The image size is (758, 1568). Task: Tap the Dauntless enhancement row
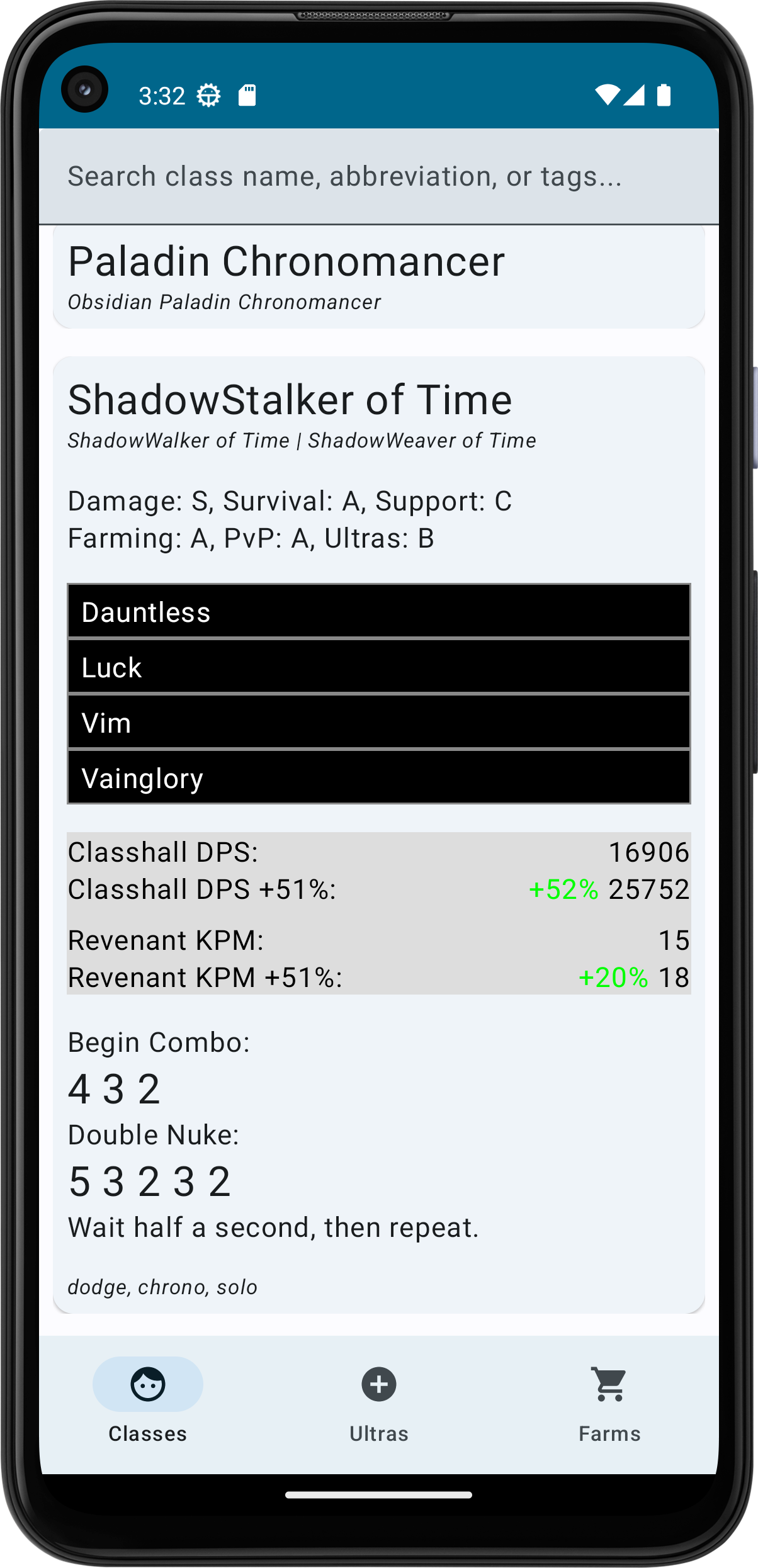tap(378, 612)
